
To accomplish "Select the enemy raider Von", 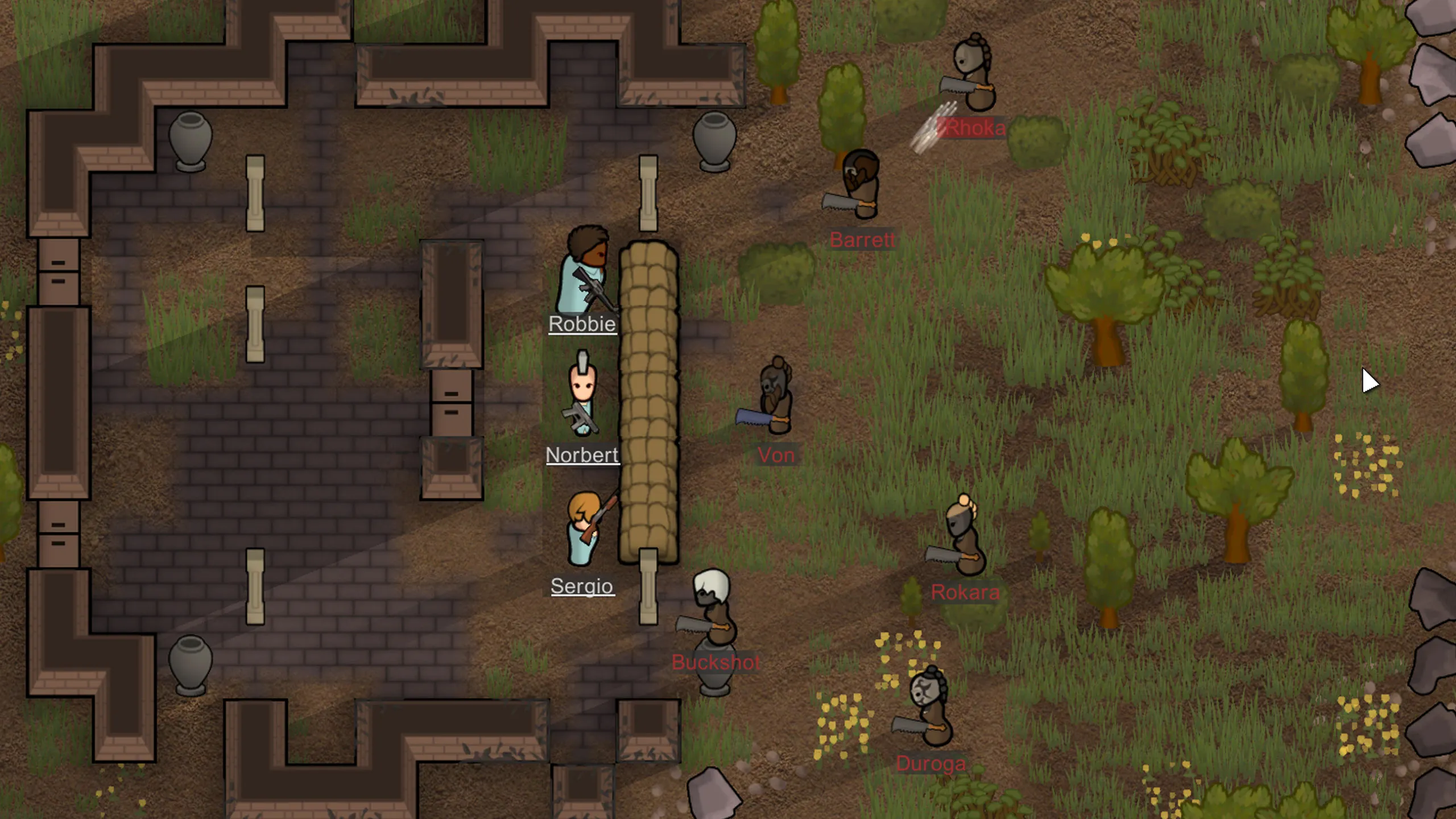I will [775, 398].
